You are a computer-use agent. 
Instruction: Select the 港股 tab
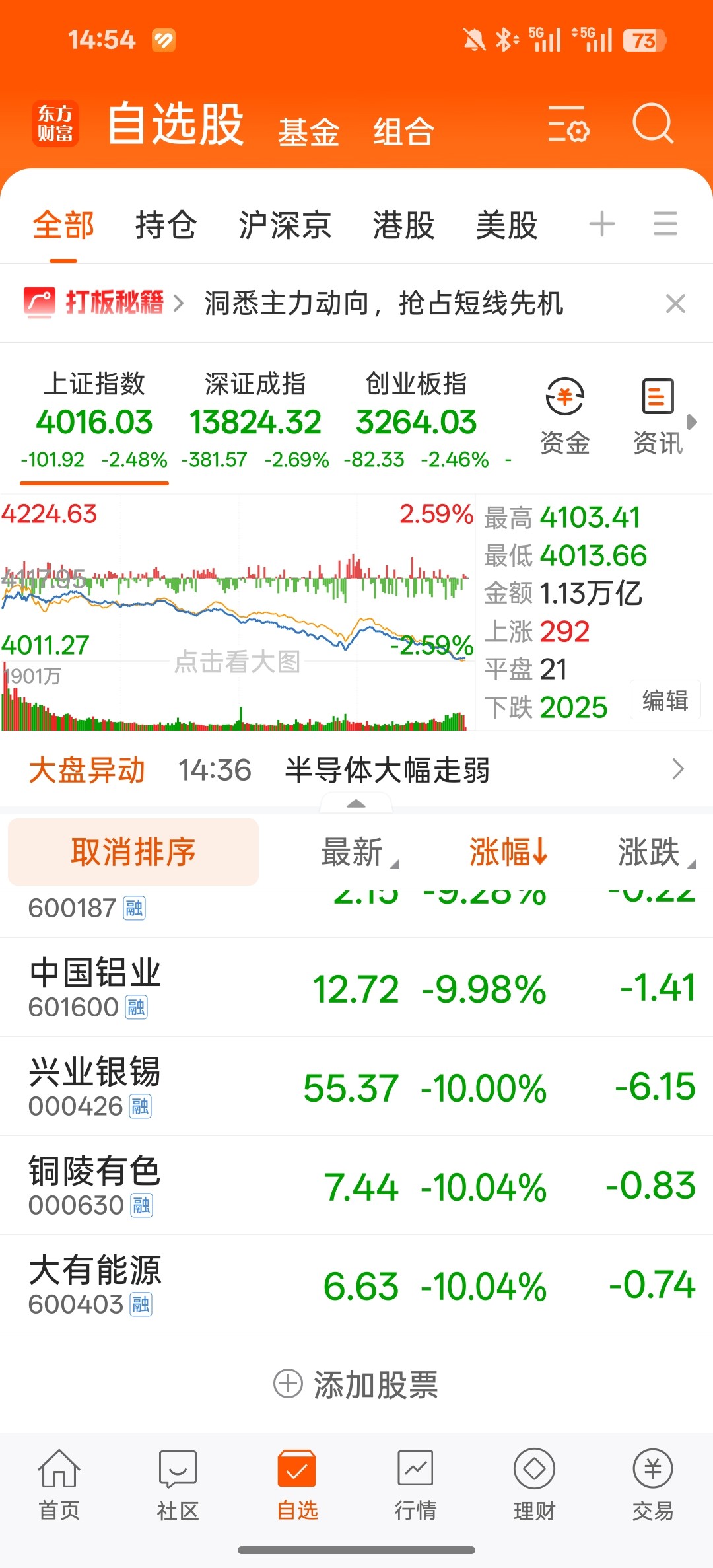[403, 225]
